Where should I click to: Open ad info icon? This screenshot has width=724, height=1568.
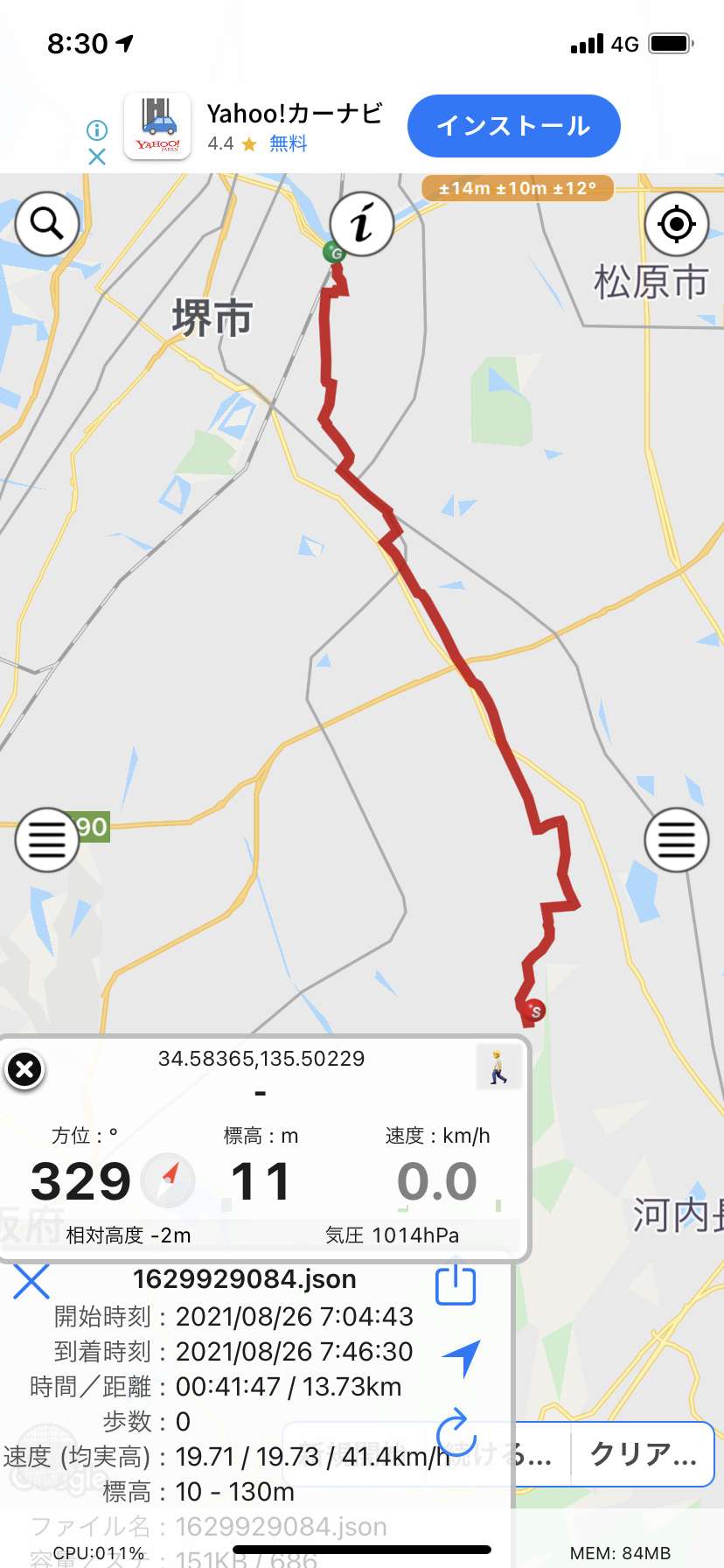tap(97, 130)
